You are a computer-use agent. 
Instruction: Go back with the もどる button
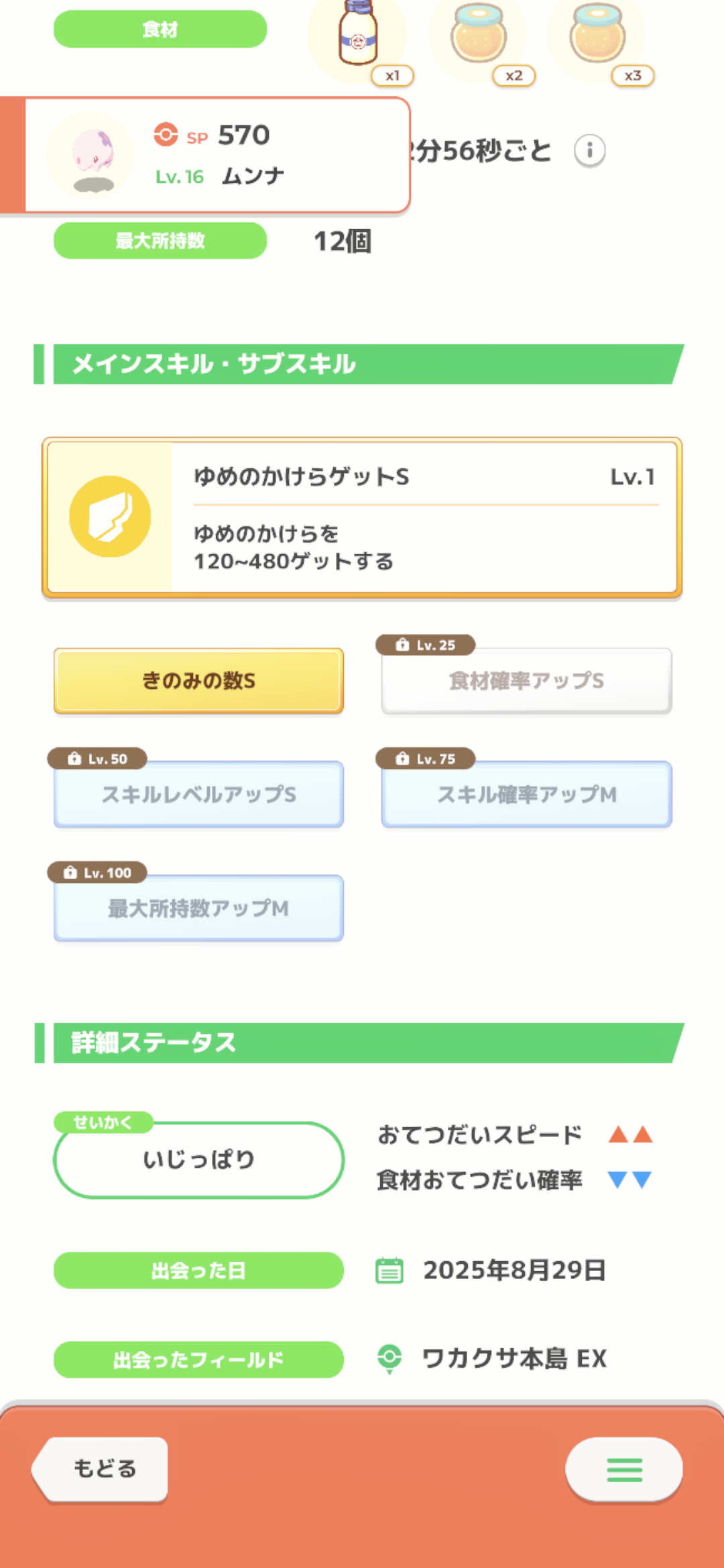pos(101,1469)
